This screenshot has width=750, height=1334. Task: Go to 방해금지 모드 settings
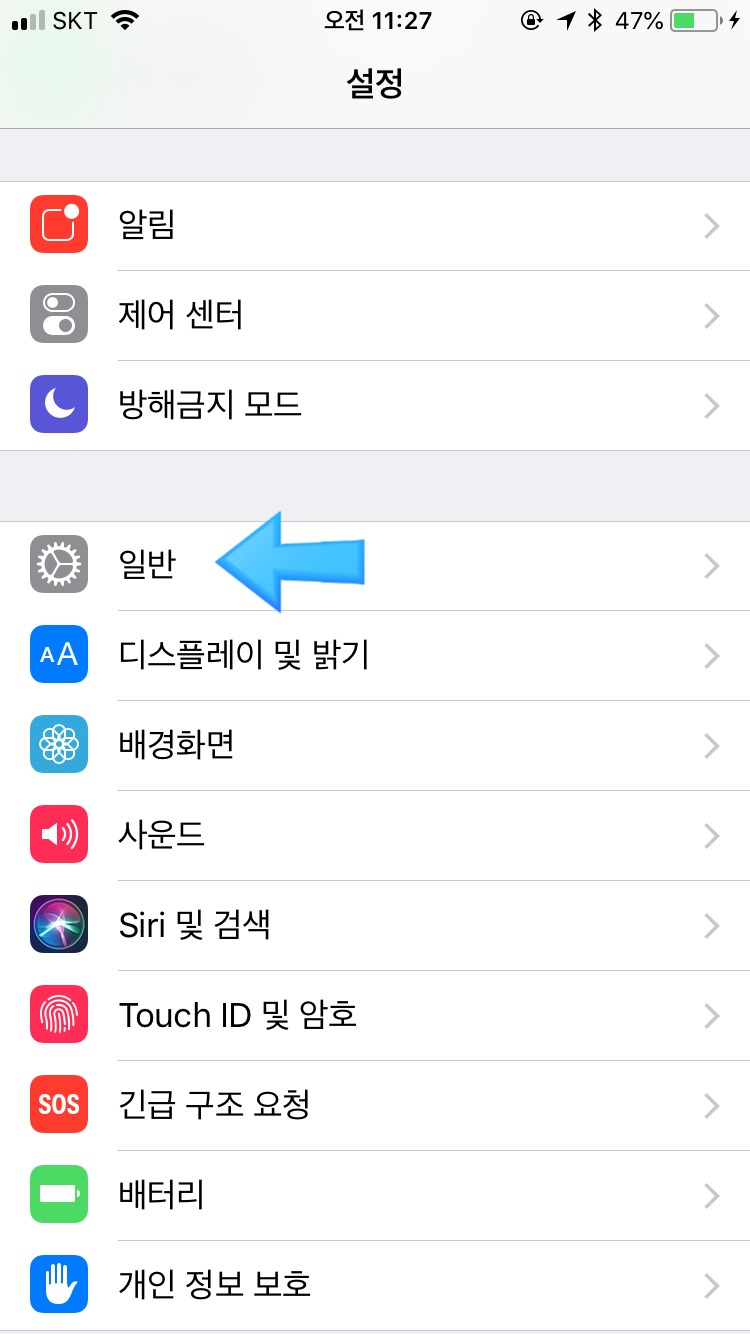point(375,406)
